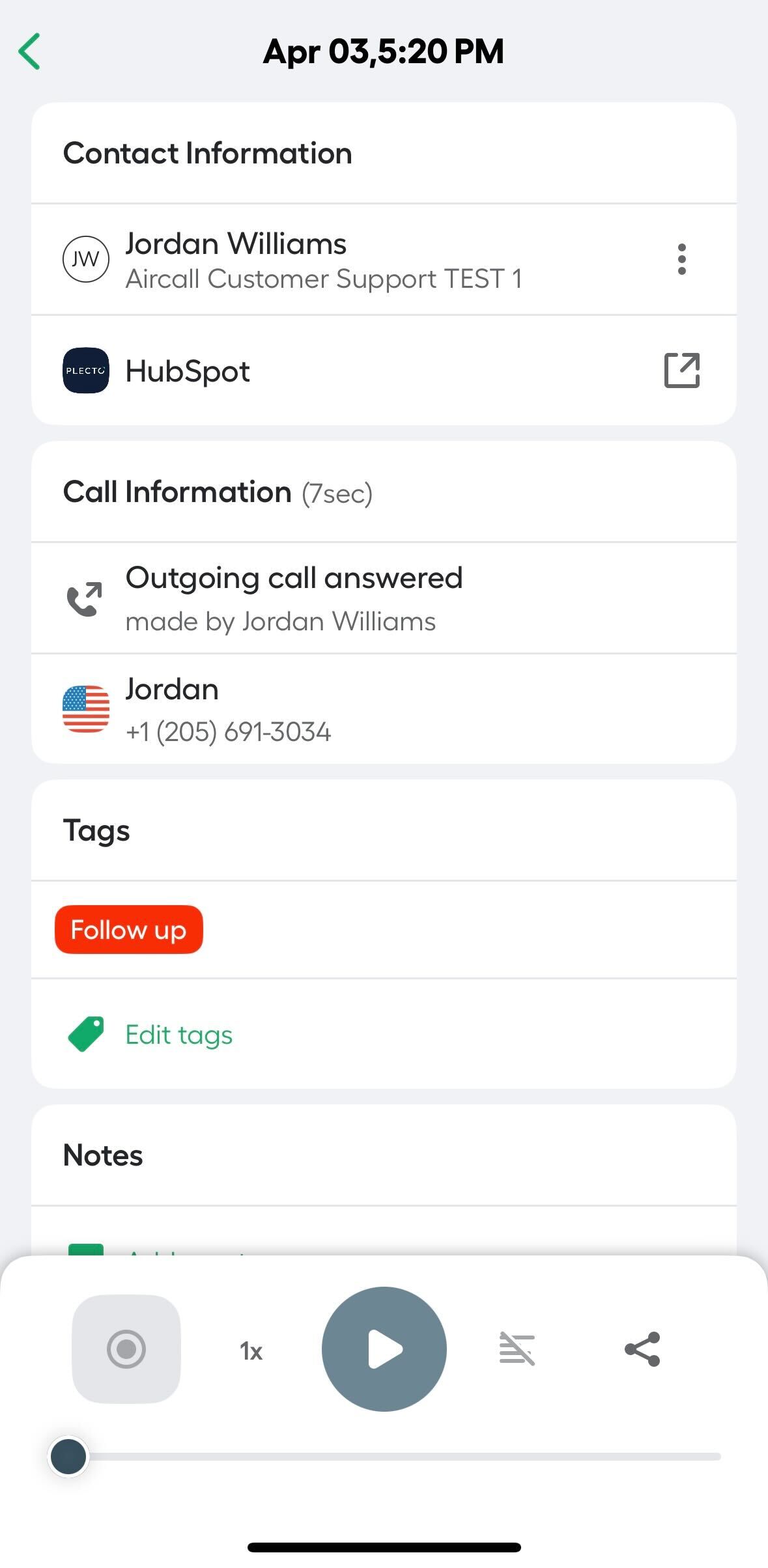
Task: Toggle the transcript lines icon
Action: pyautogui.click(x=517, y=1349)
